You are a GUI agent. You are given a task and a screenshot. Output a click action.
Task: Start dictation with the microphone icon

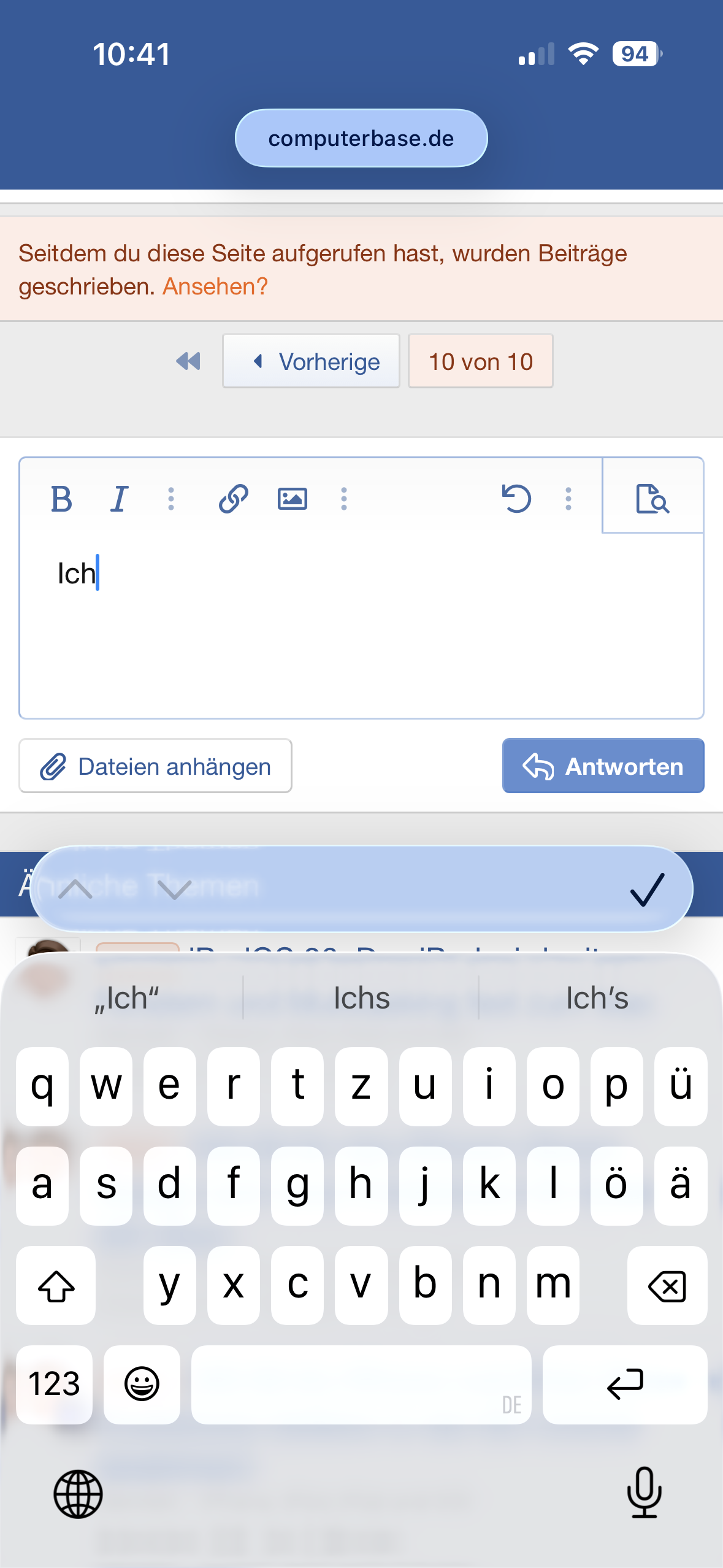[x=645, y=1493]
